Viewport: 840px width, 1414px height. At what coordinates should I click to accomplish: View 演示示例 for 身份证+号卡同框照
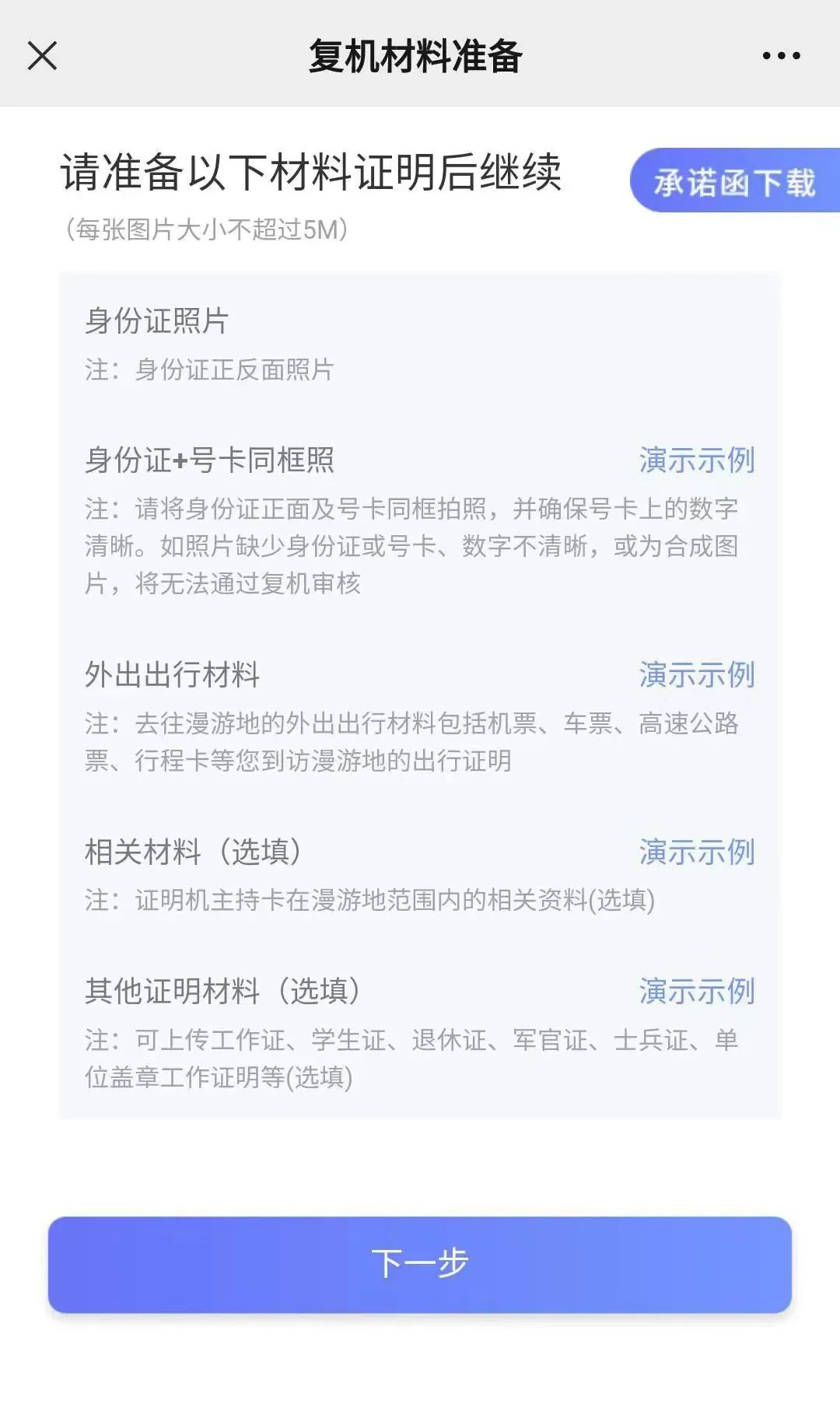(696, 460)
